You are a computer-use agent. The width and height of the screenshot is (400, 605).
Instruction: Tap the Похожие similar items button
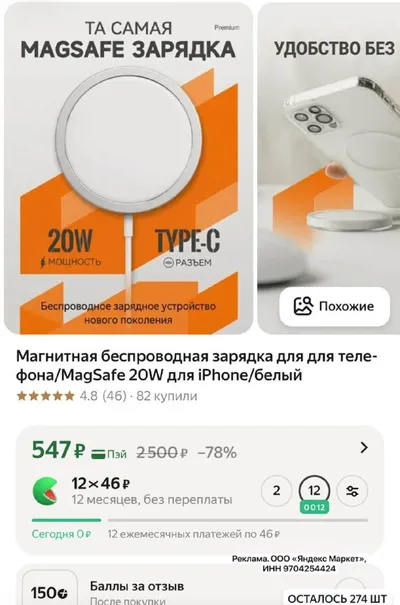[334, 306]
